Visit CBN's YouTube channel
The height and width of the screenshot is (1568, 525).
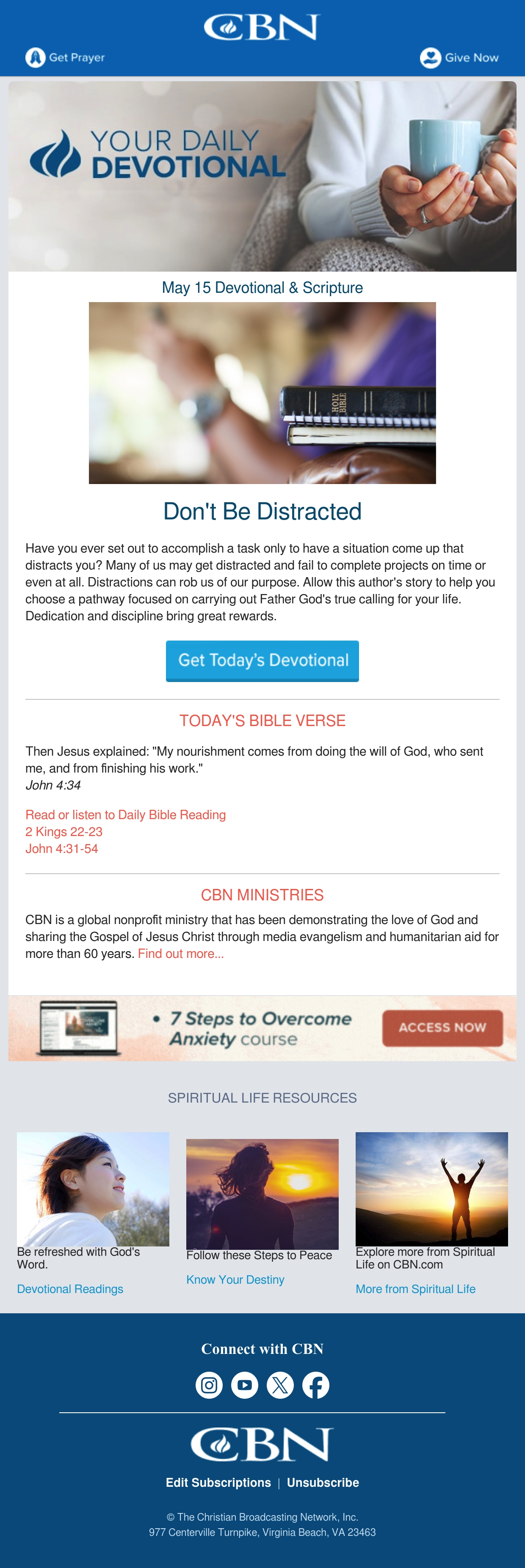pyautogui.click(x=245, y=1385)
